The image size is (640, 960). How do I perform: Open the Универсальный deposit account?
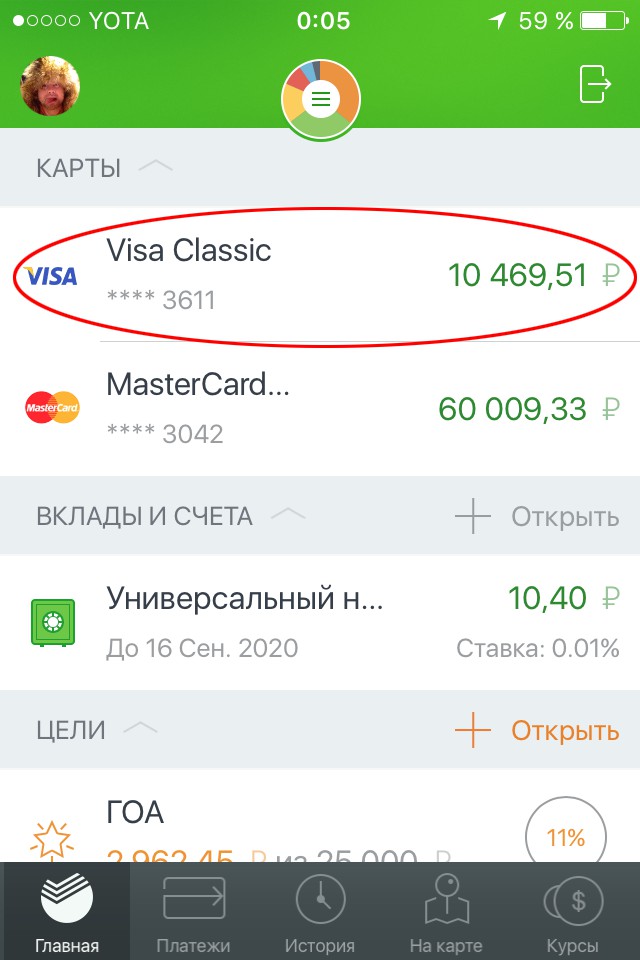(x=320, y=622)
